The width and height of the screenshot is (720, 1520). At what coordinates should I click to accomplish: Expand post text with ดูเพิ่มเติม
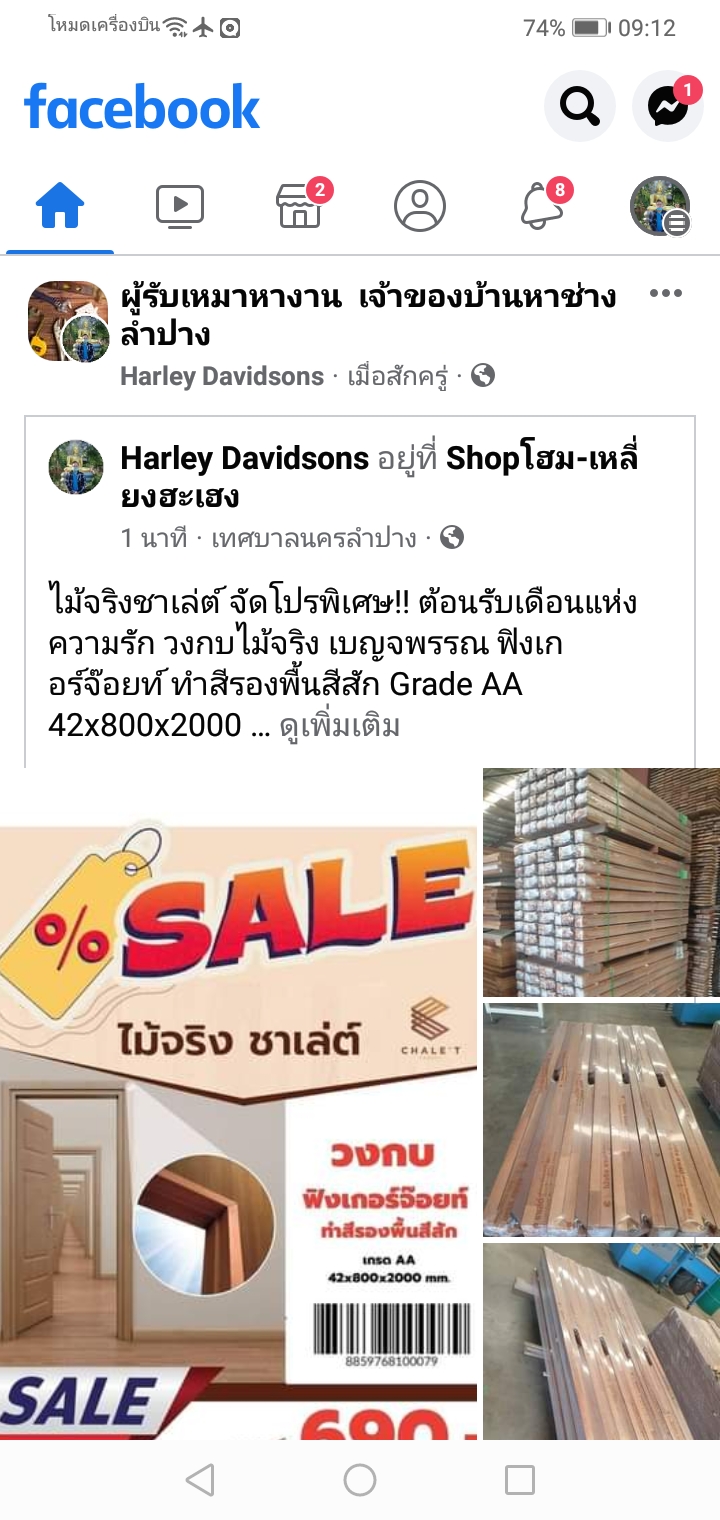click(x=339, y=725)
